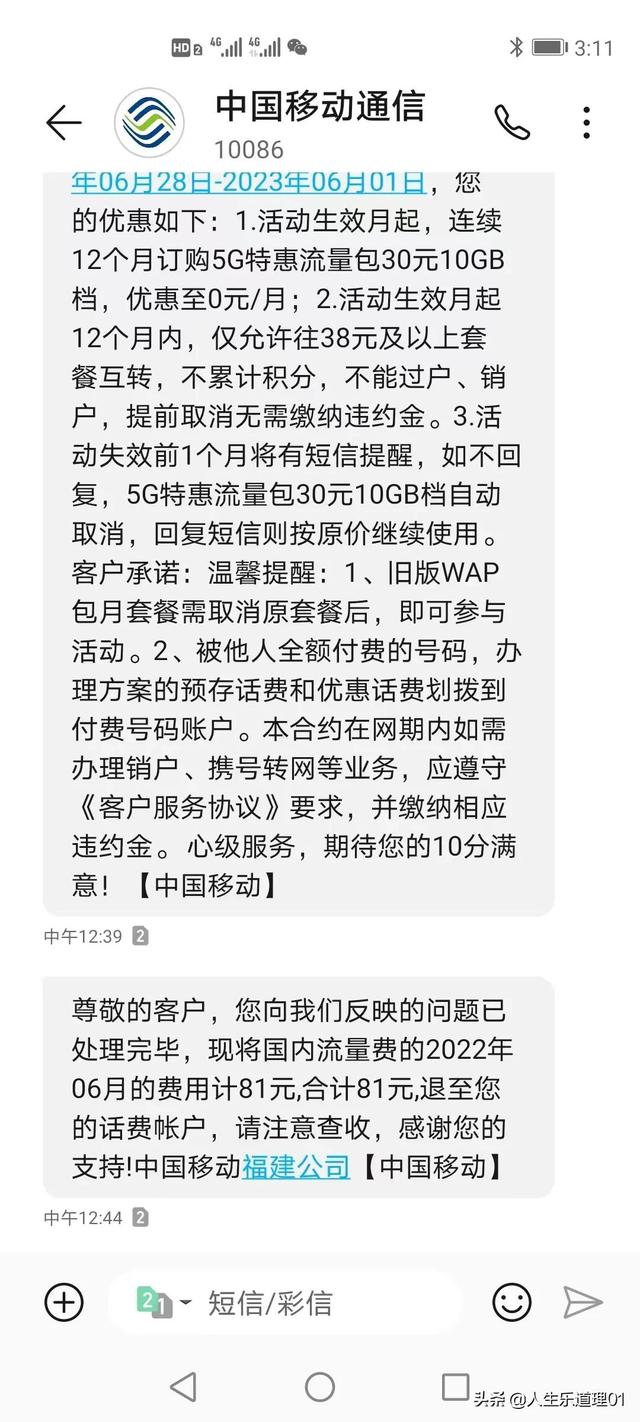The width and height of the screenshot is (640, 1422).
Task: Open the emoji picker
Action: tap(511, 1302)
